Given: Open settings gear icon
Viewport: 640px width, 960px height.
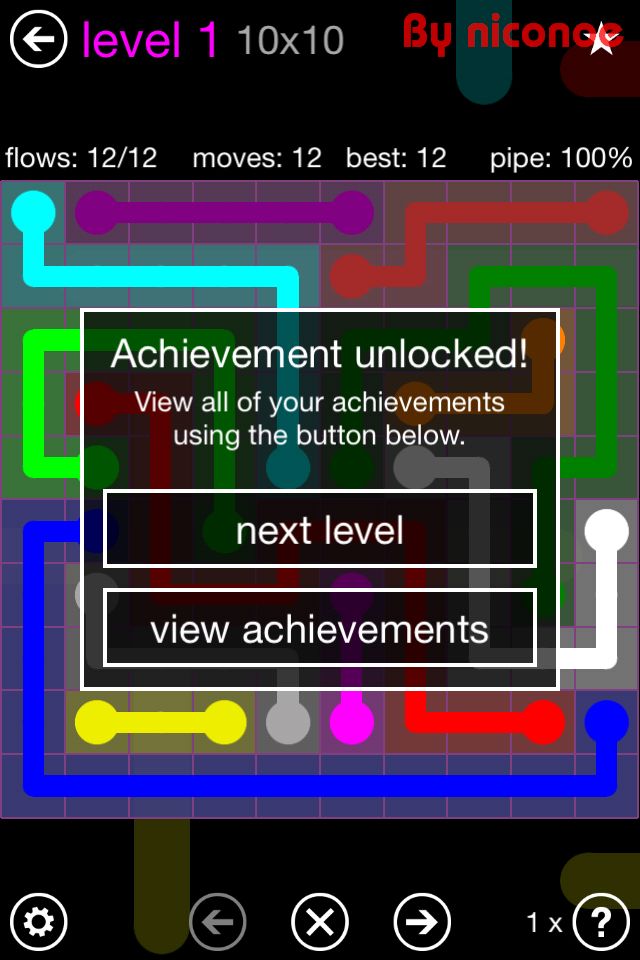Looking at the screenshot, I should [38, 921].
